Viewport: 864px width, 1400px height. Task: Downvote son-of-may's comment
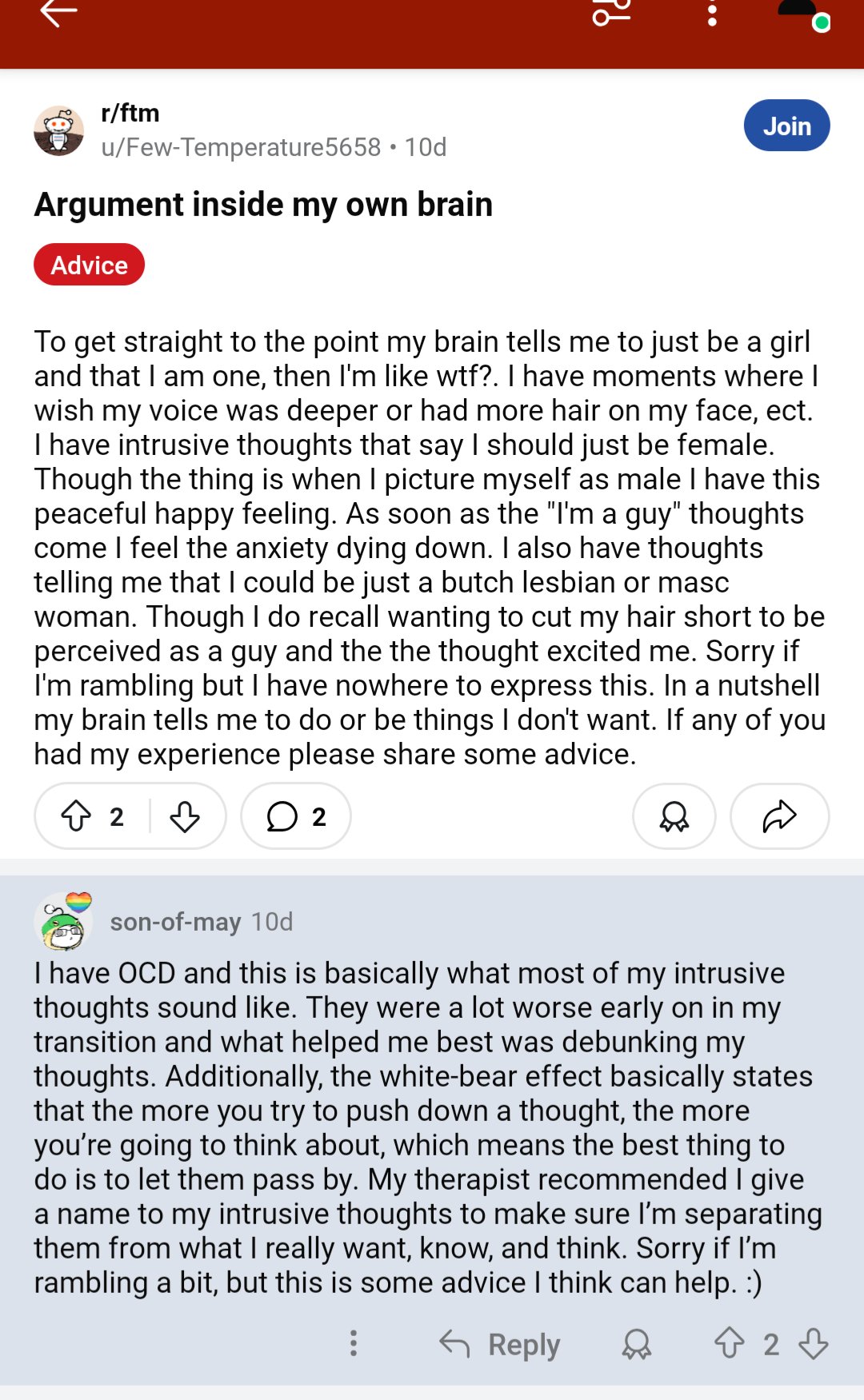click(x=814, y=1344)
